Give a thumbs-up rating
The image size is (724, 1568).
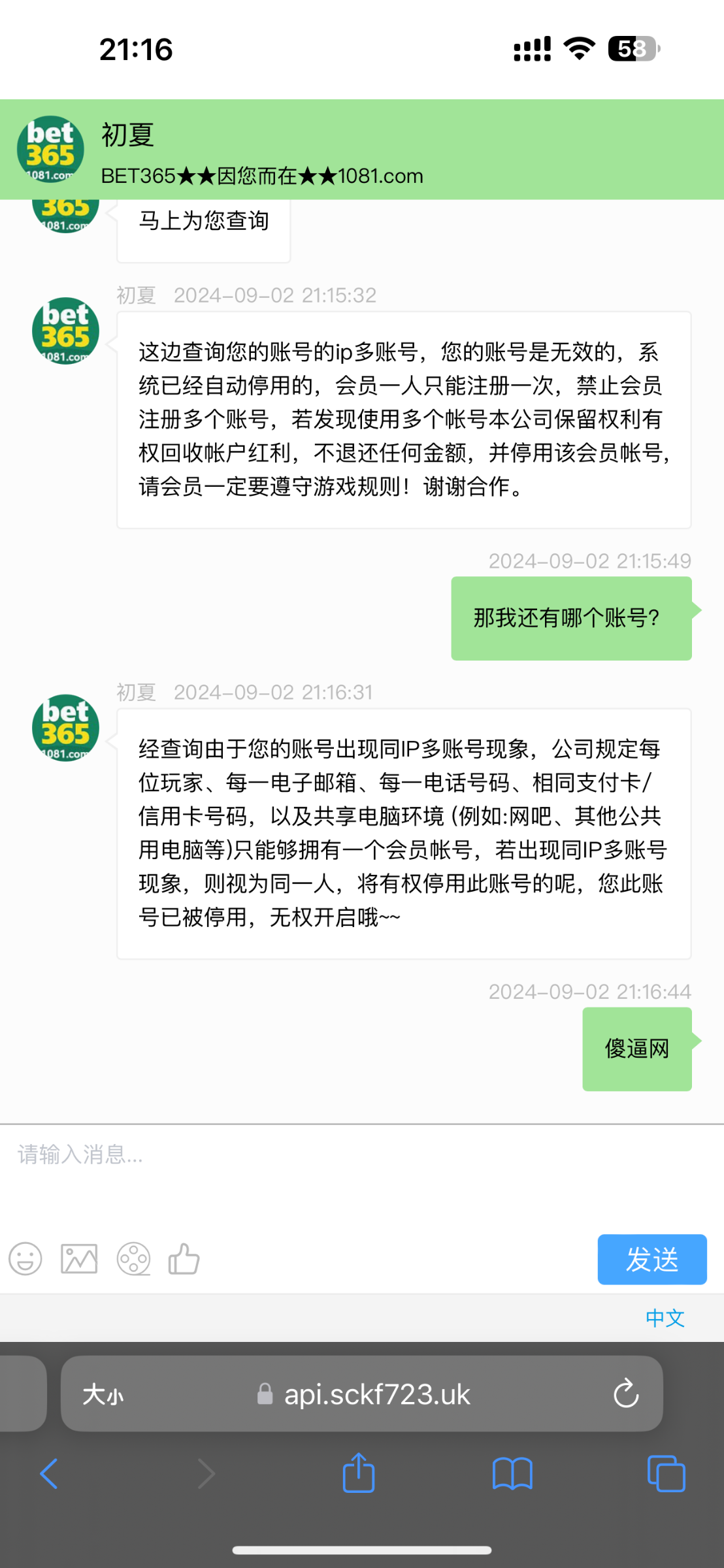click(184, 1259)
